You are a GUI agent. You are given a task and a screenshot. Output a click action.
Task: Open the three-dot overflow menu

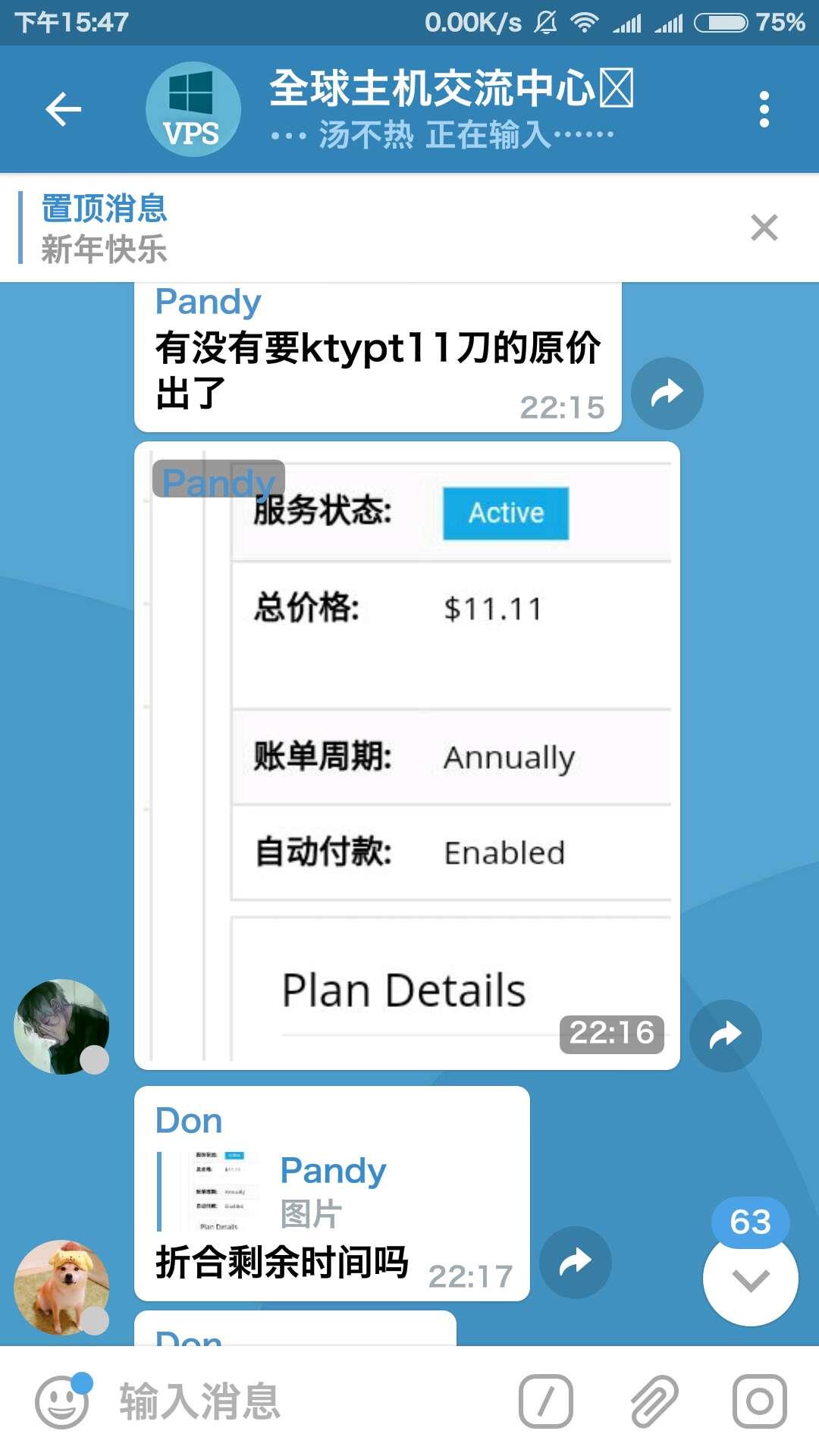pyautogui.click(x=764, y=109)
